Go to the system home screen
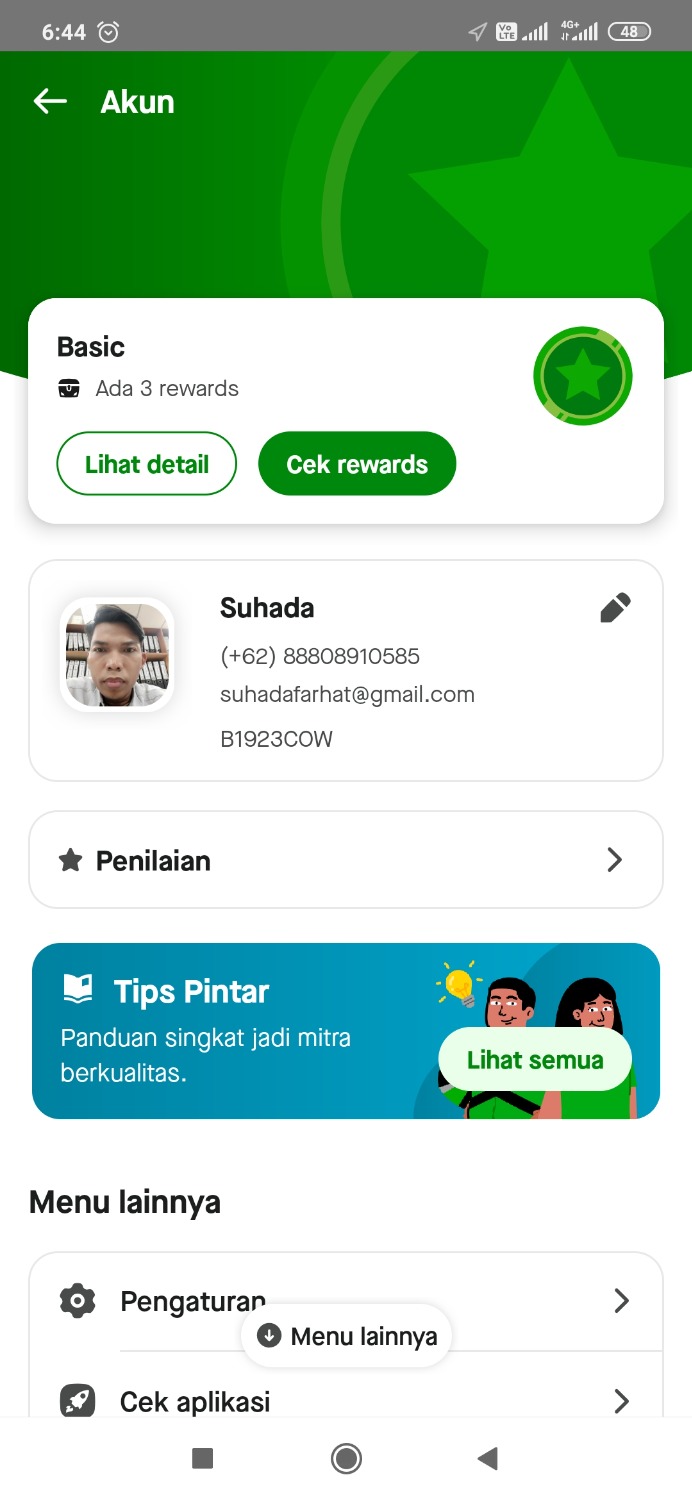 click(x=346, y=1459)
